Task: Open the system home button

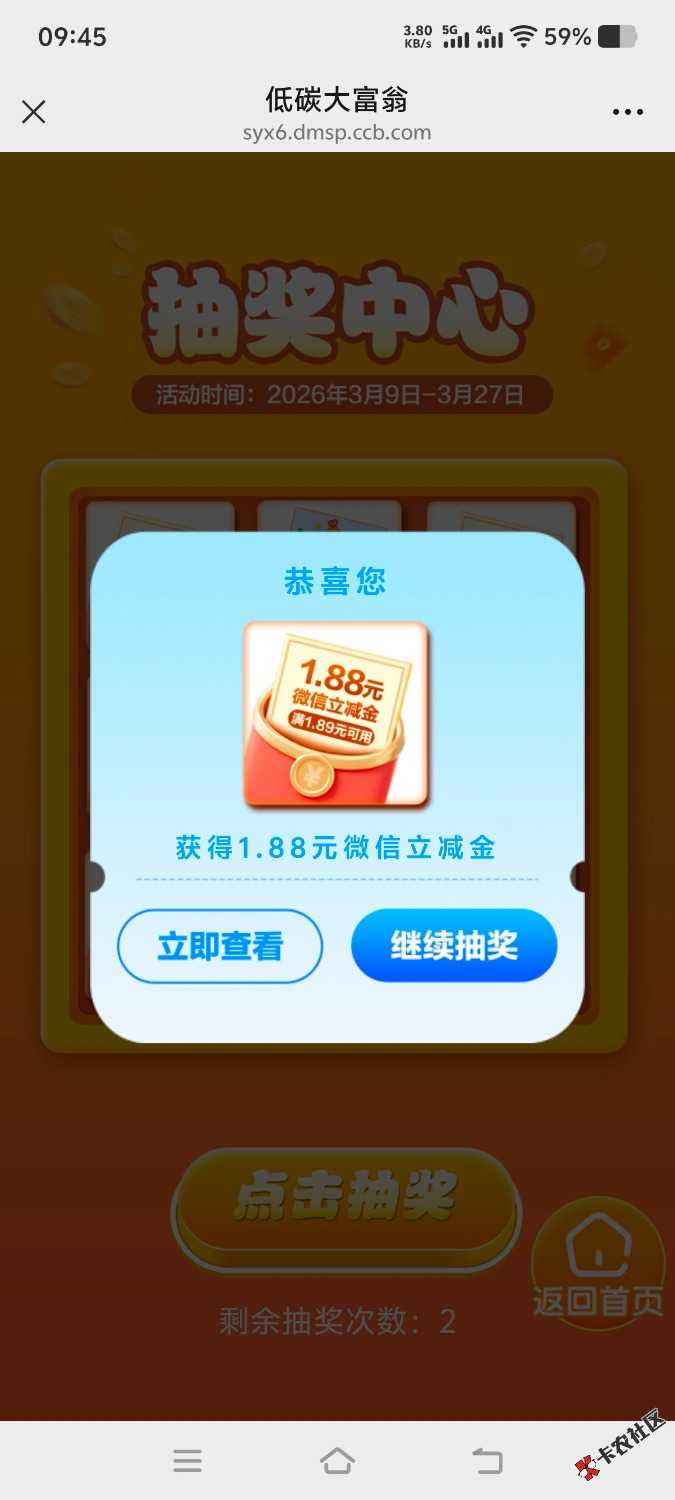Action: (x=337, y=1461)
